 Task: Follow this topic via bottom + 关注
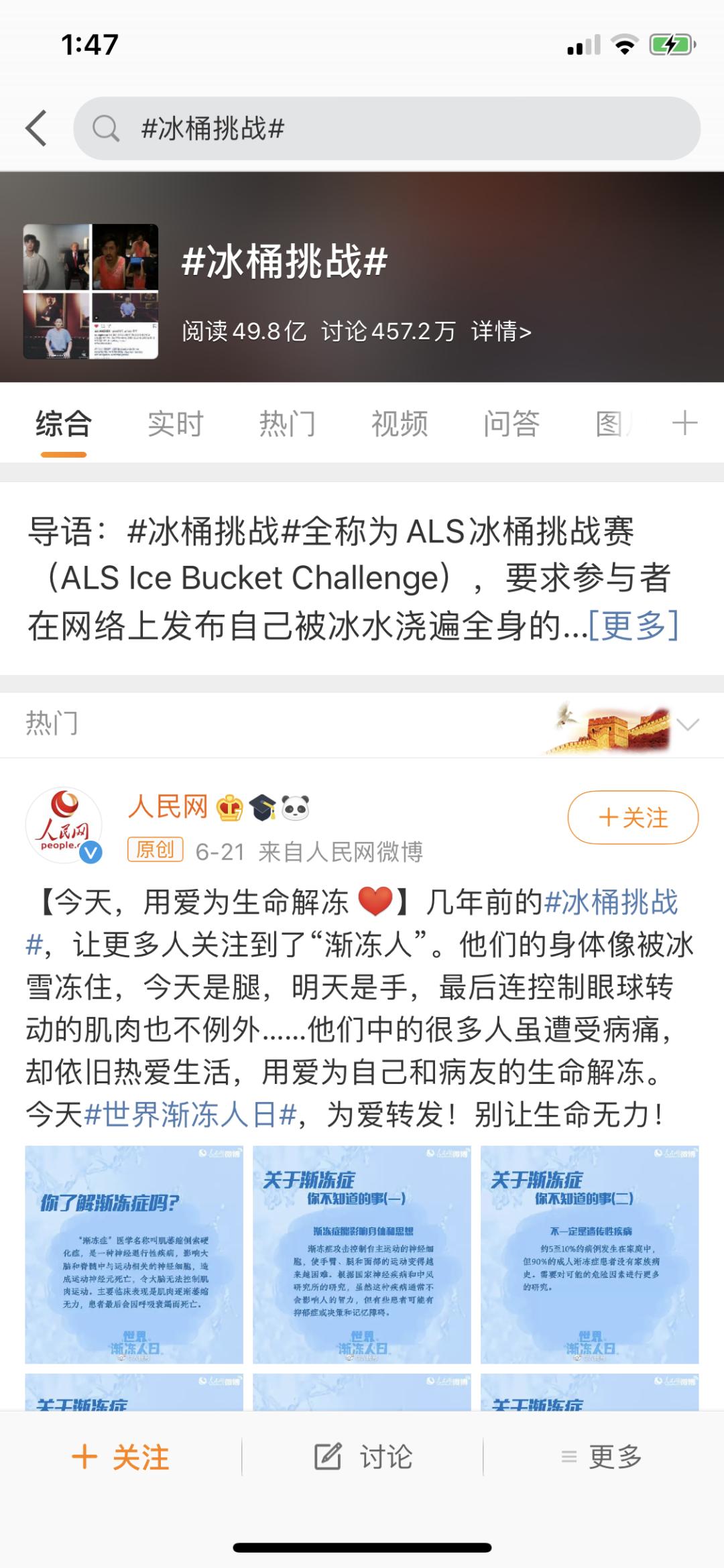[x=121, y=1457]
